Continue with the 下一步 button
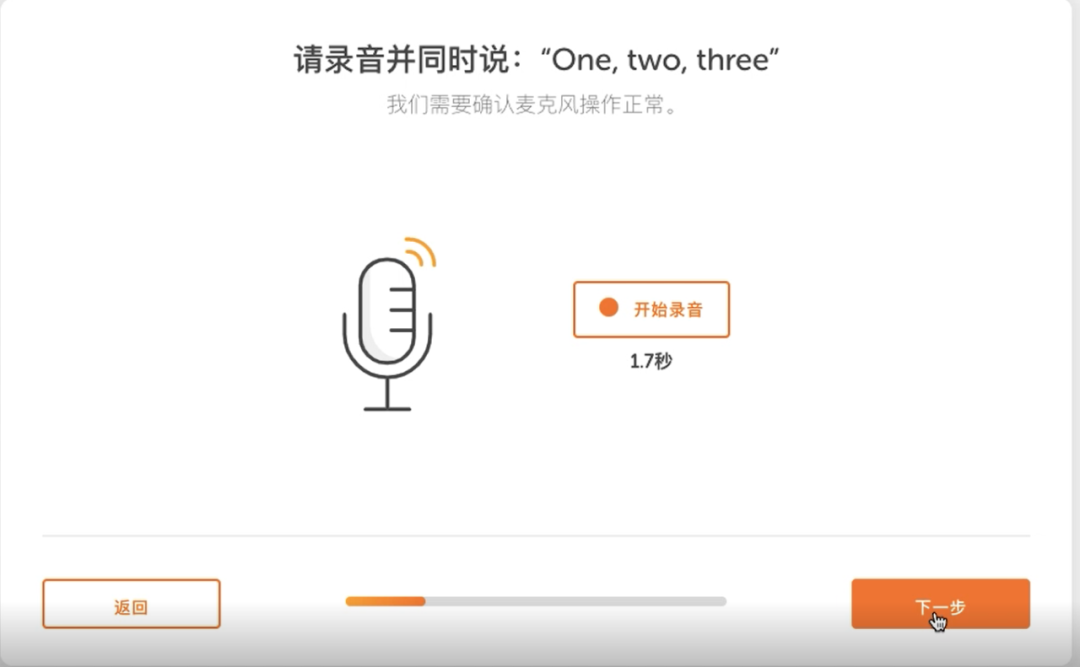The height and width of the screenshot is (667, 1080). click(x=940, y=604)
